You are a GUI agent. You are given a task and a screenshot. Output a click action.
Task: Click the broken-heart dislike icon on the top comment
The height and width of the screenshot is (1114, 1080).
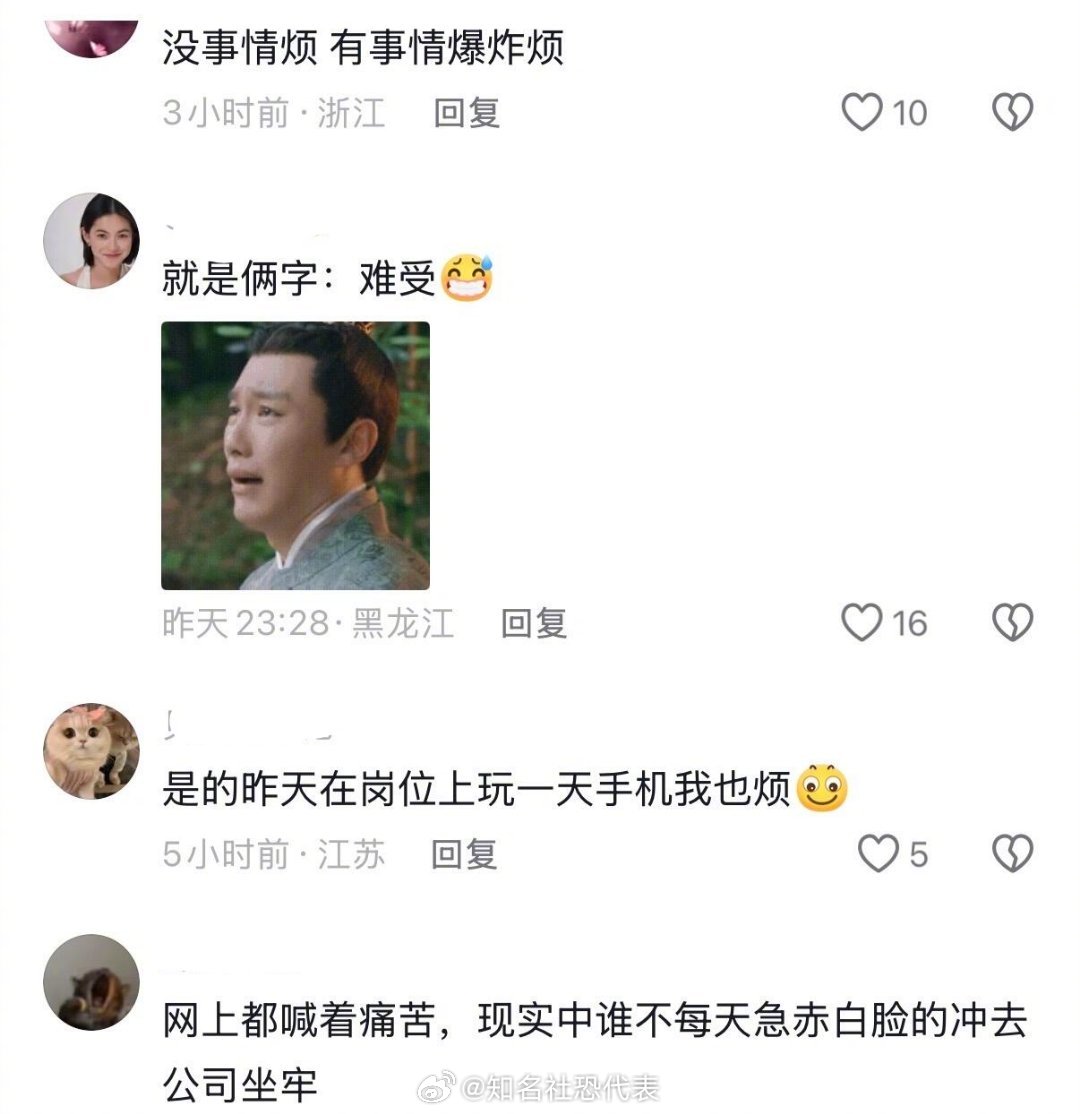click(1014, 113)
